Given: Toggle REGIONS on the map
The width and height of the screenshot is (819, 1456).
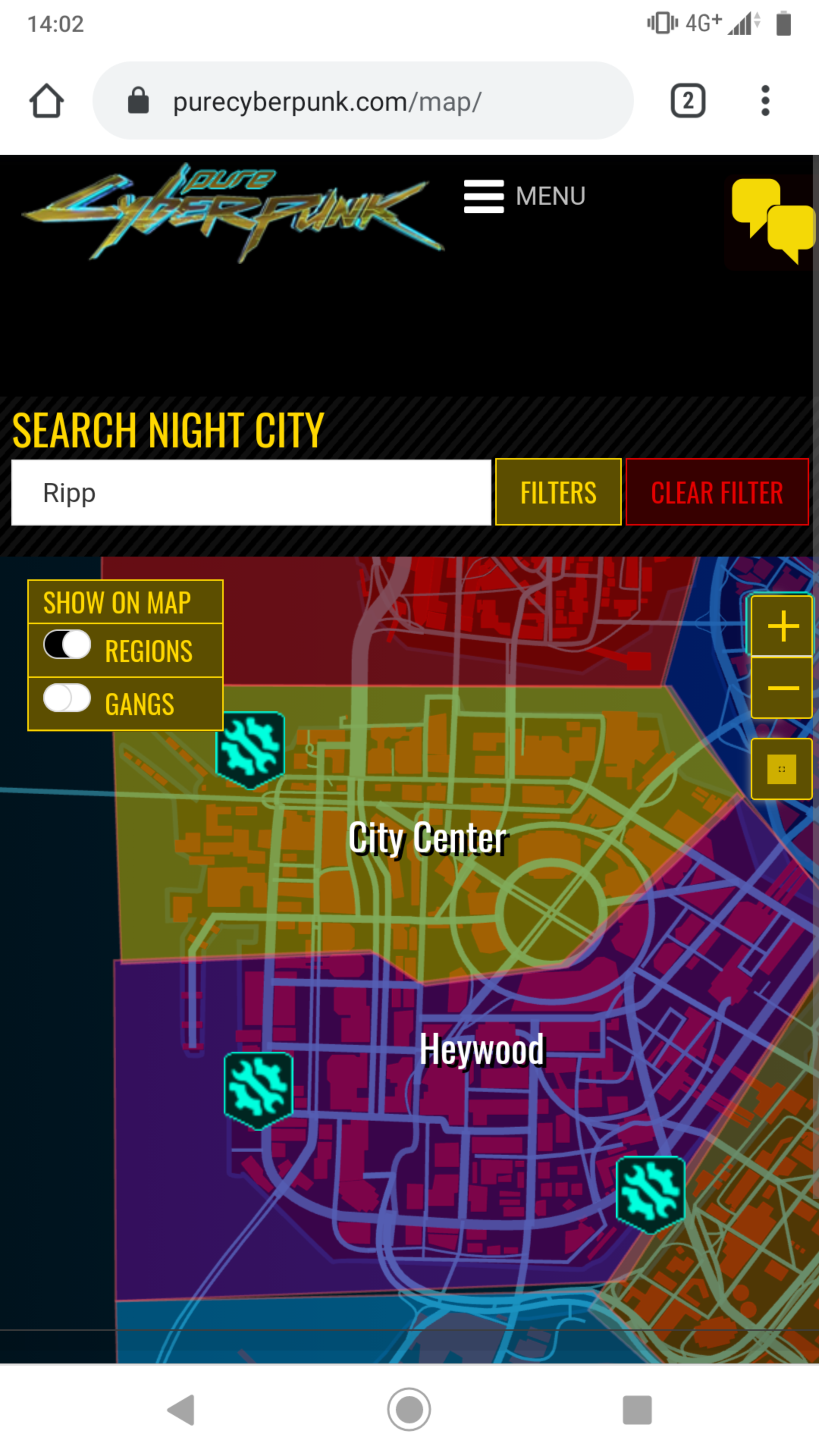Looking at the screenshot, I should tap(67, 645).
